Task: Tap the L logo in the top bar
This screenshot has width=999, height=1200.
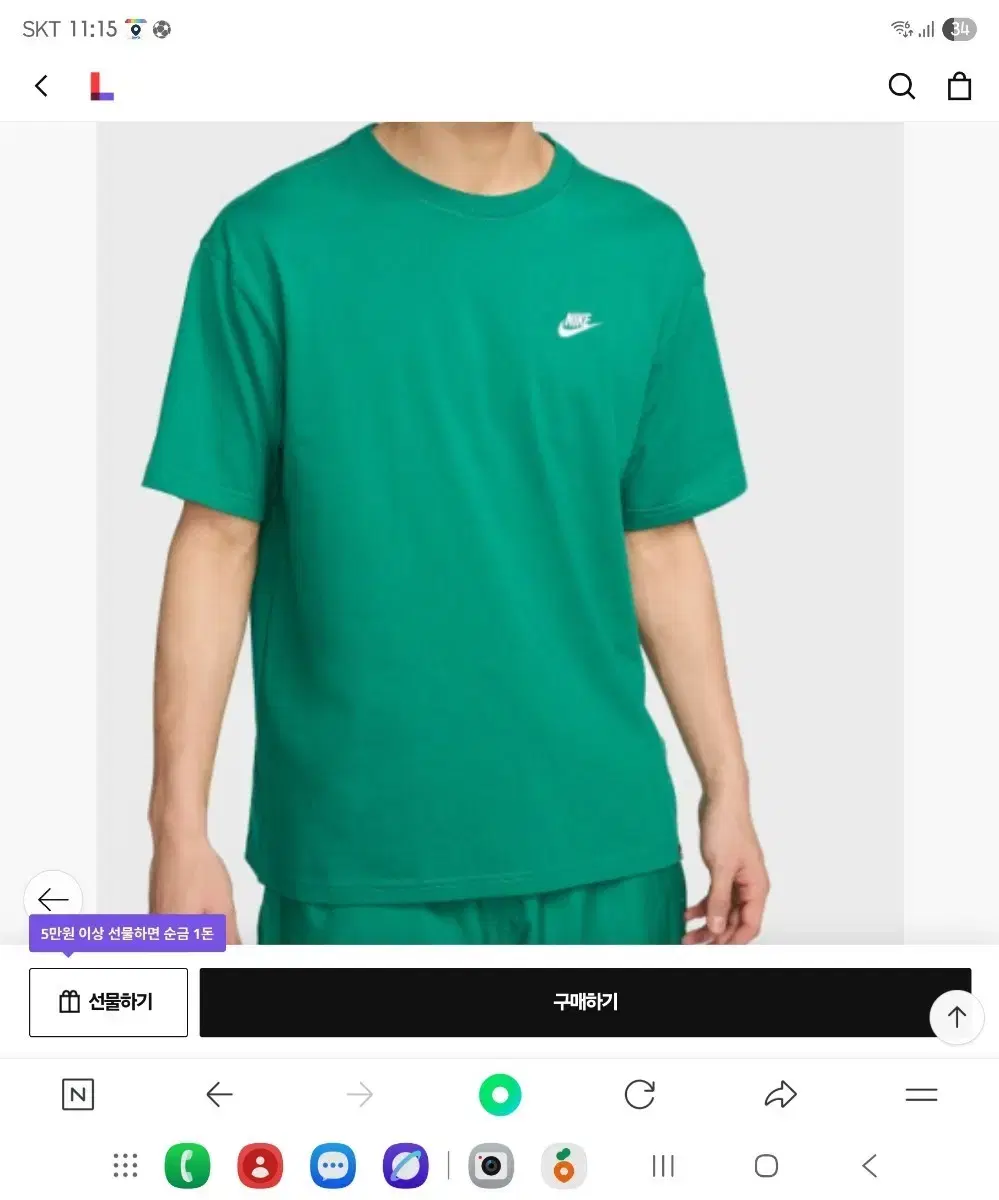Action: tap(103, 86)
